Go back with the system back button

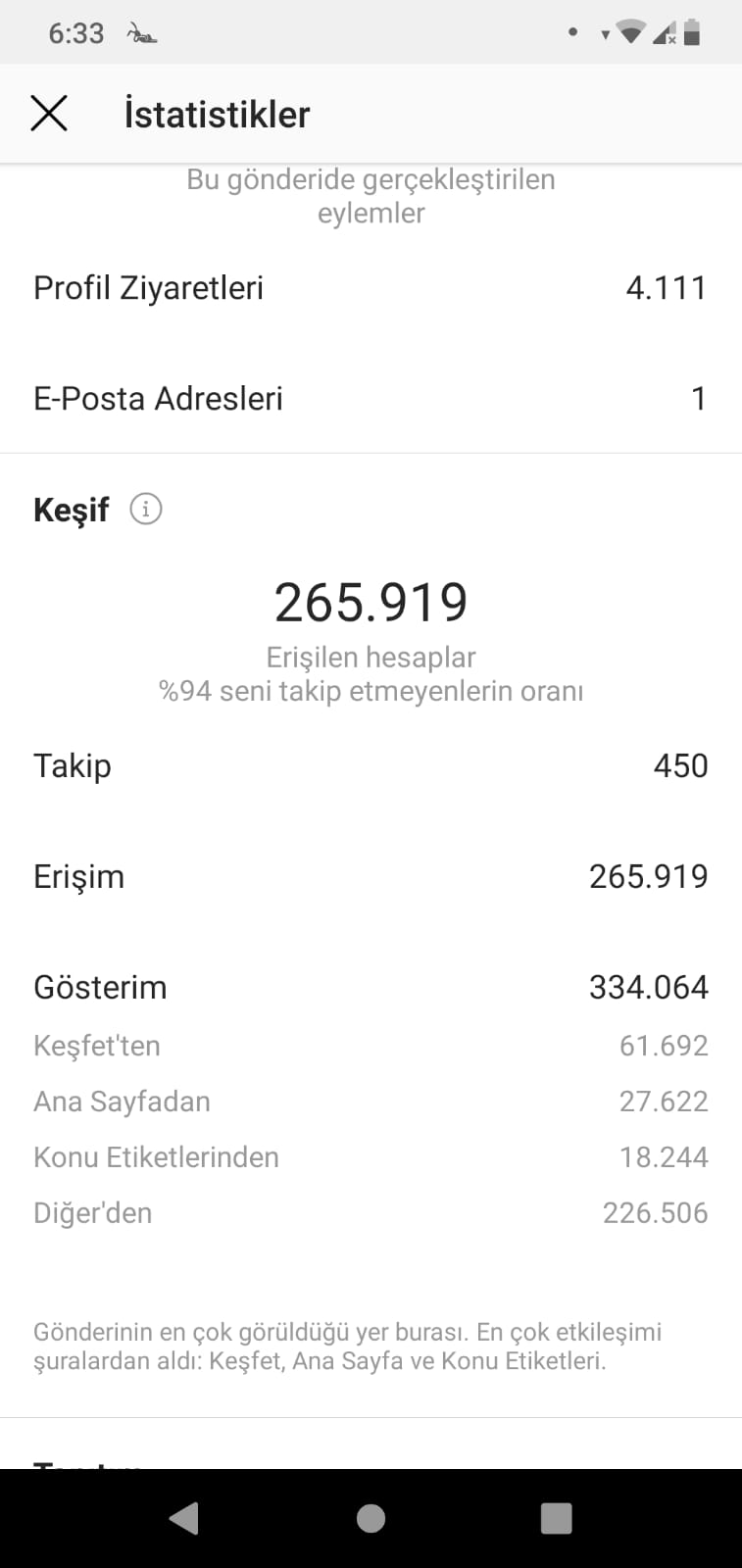click(184, 1518)
